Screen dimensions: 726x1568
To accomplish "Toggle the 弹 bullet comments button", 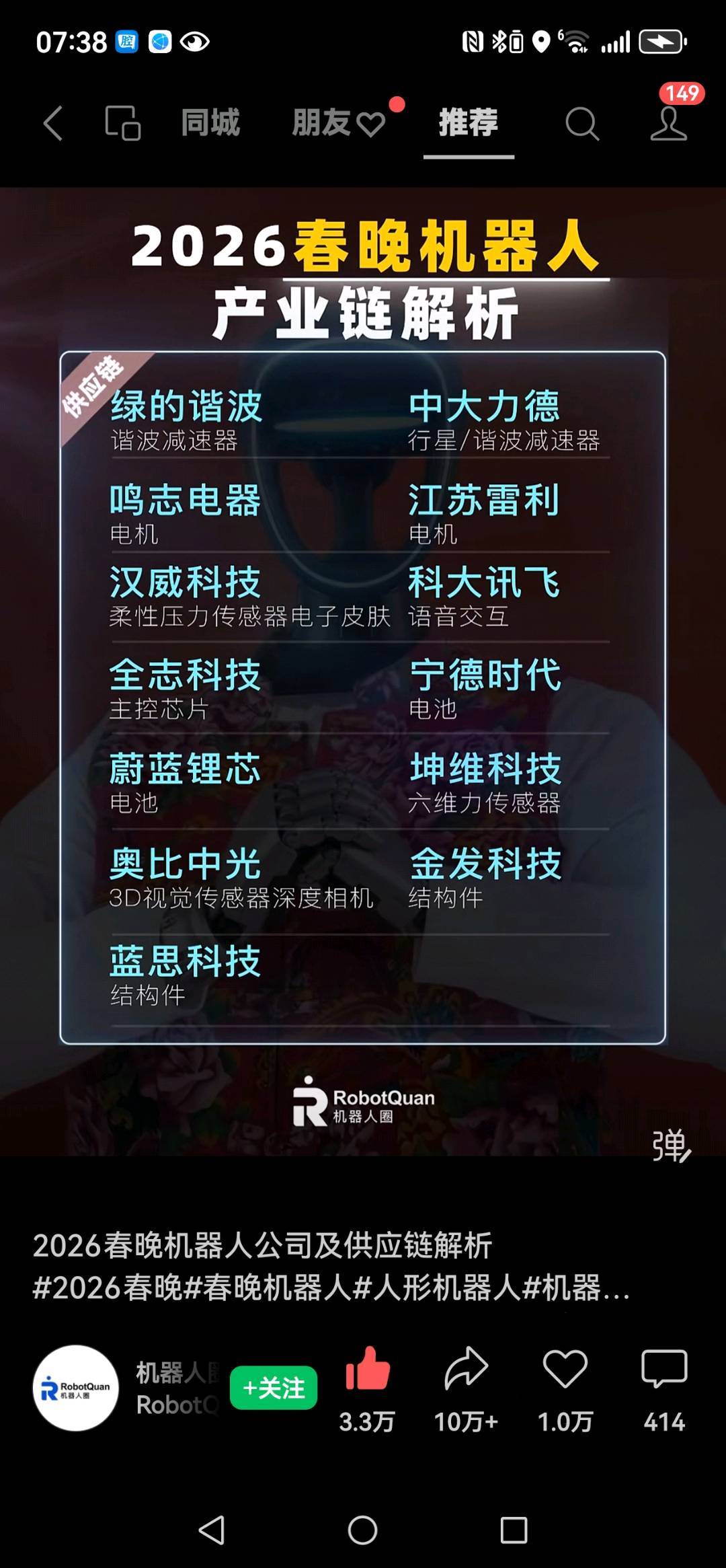I will click(671, 1146).
